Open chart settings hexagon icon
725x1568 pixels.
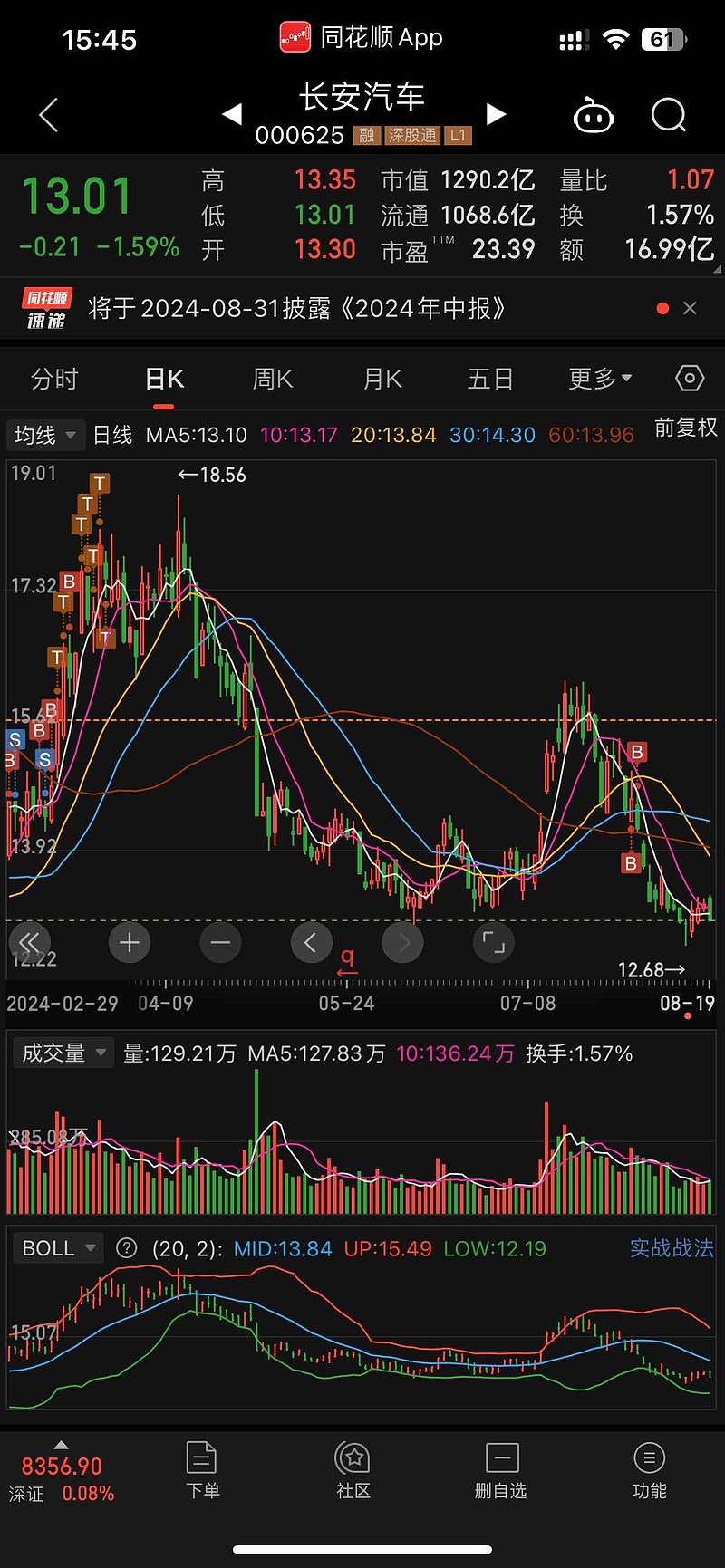(690, 379)
